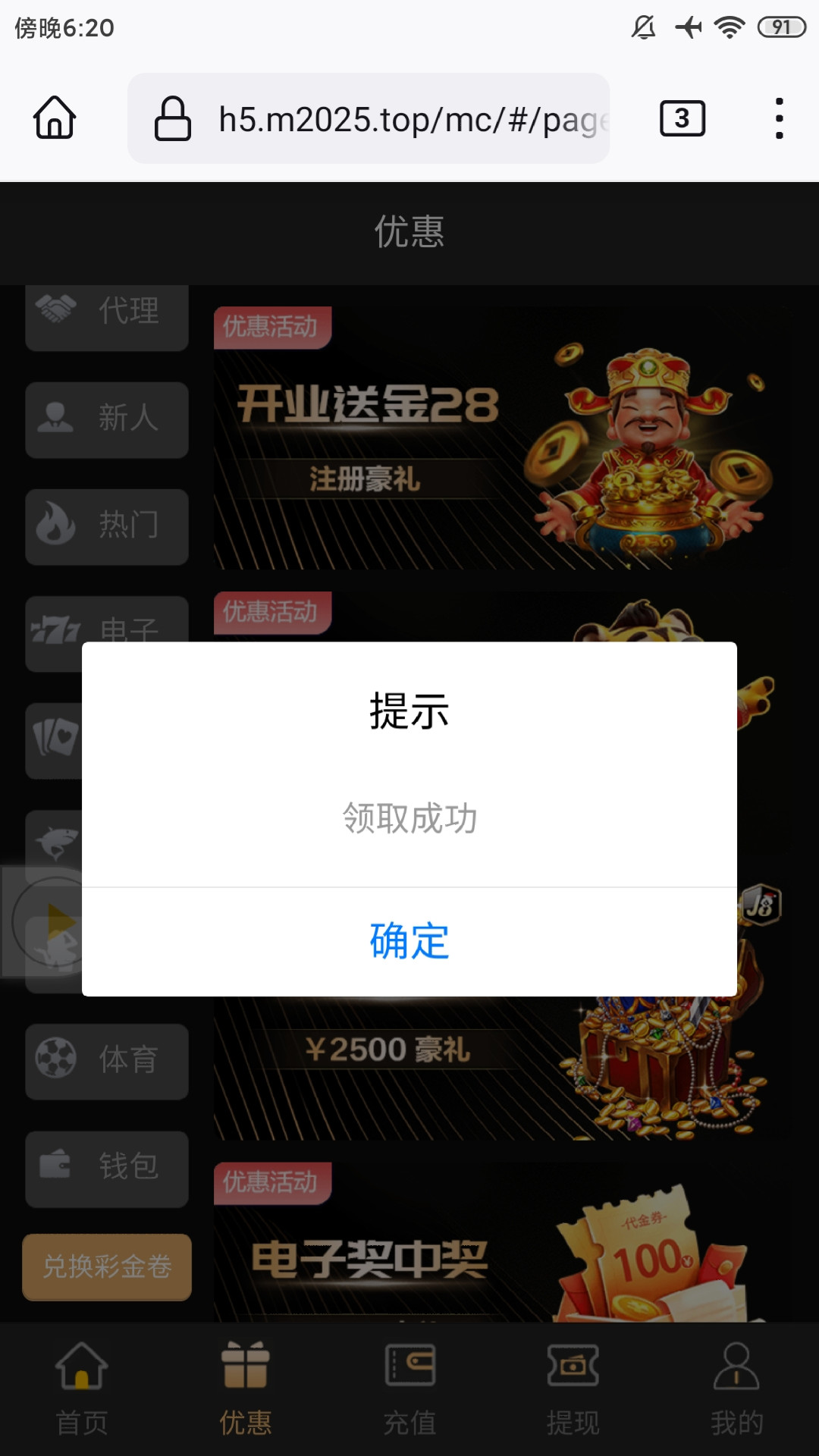Switch to the 首页 tab
Image resolution: width=819 pixels, height=1456 pixels.
point(82,1389)
